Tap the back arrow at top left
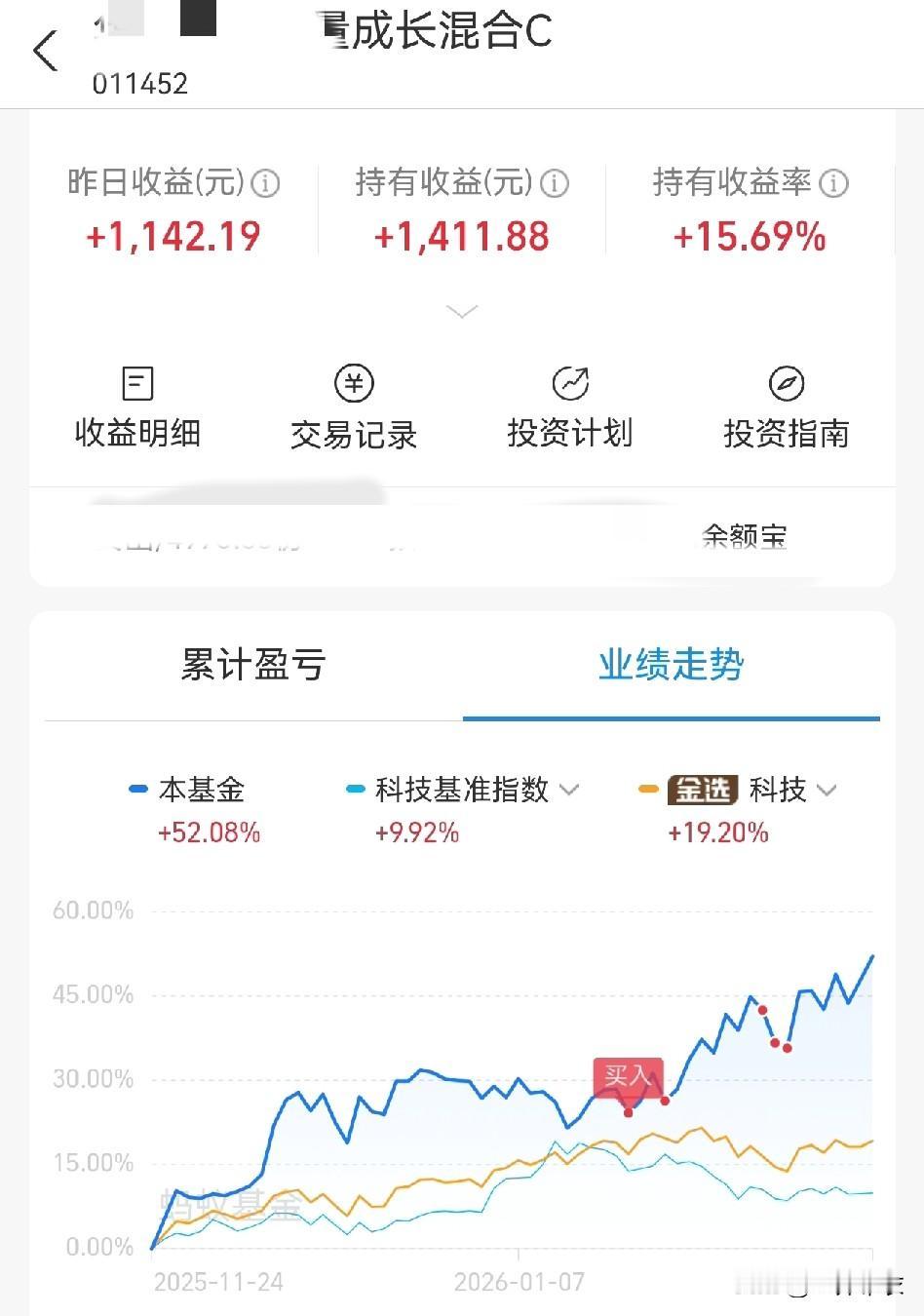The width and height of the screenshot is (924, 1316). tap(46, 51)
